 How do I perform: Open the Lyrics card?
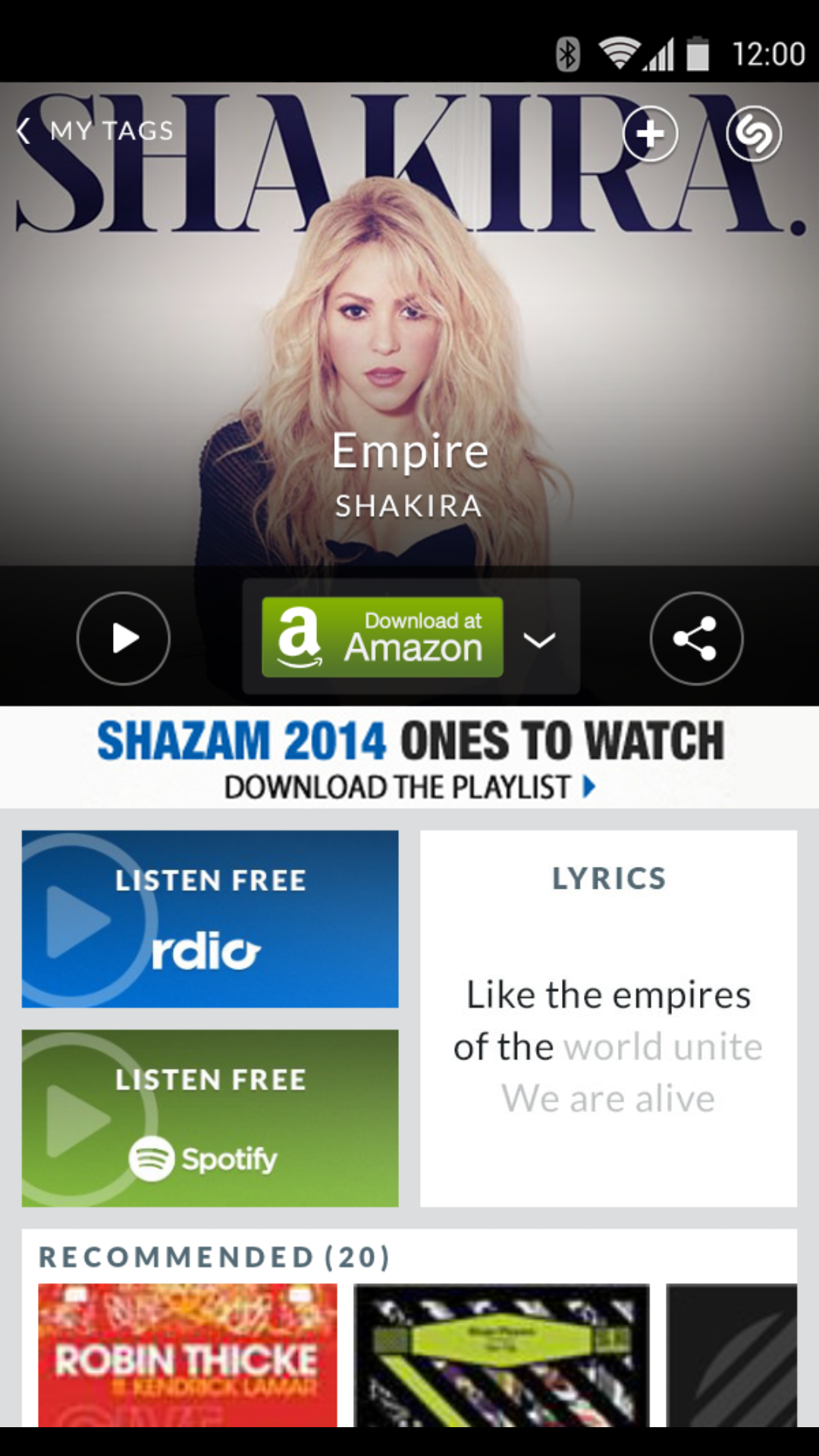tap(608, 1018)
